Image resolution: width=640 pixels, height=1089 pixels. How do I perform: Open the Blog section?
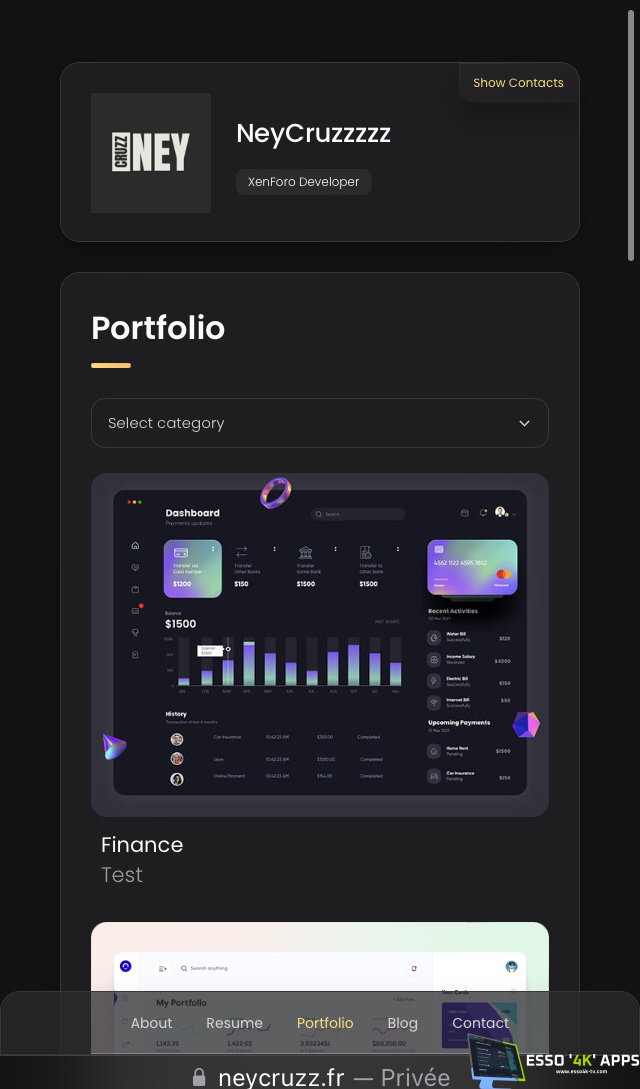[402, 1023]
